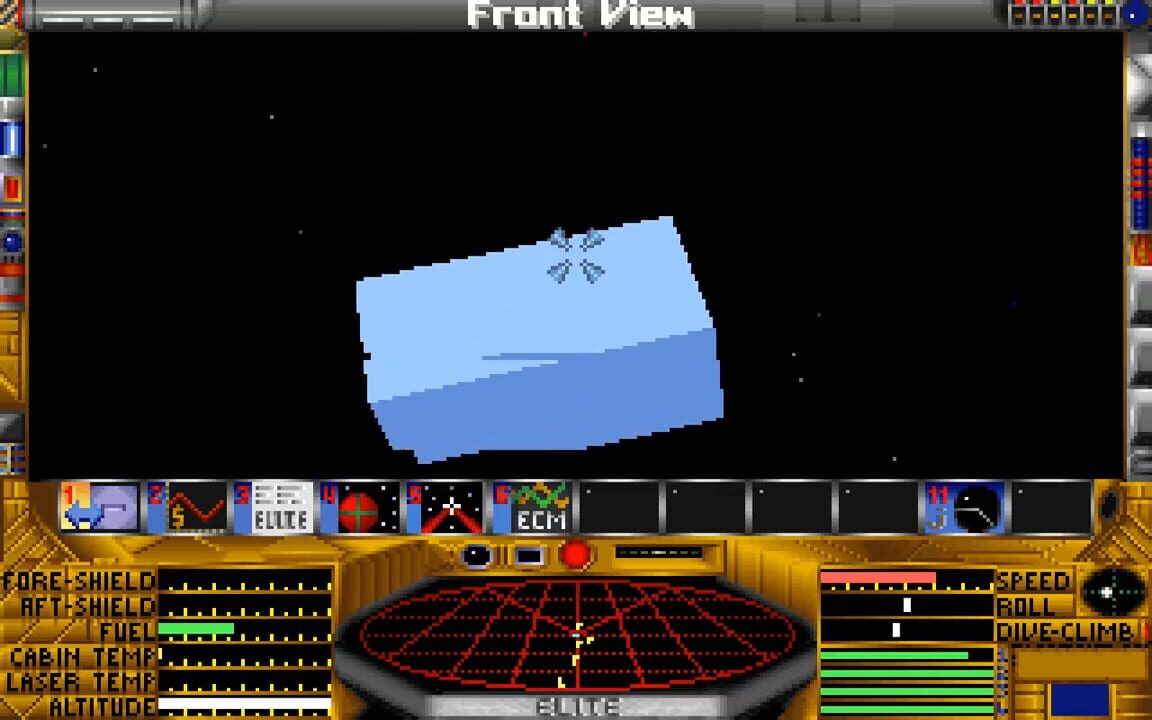Open the Elite status icon 3
1152x720 pixels.
[274, 508]
